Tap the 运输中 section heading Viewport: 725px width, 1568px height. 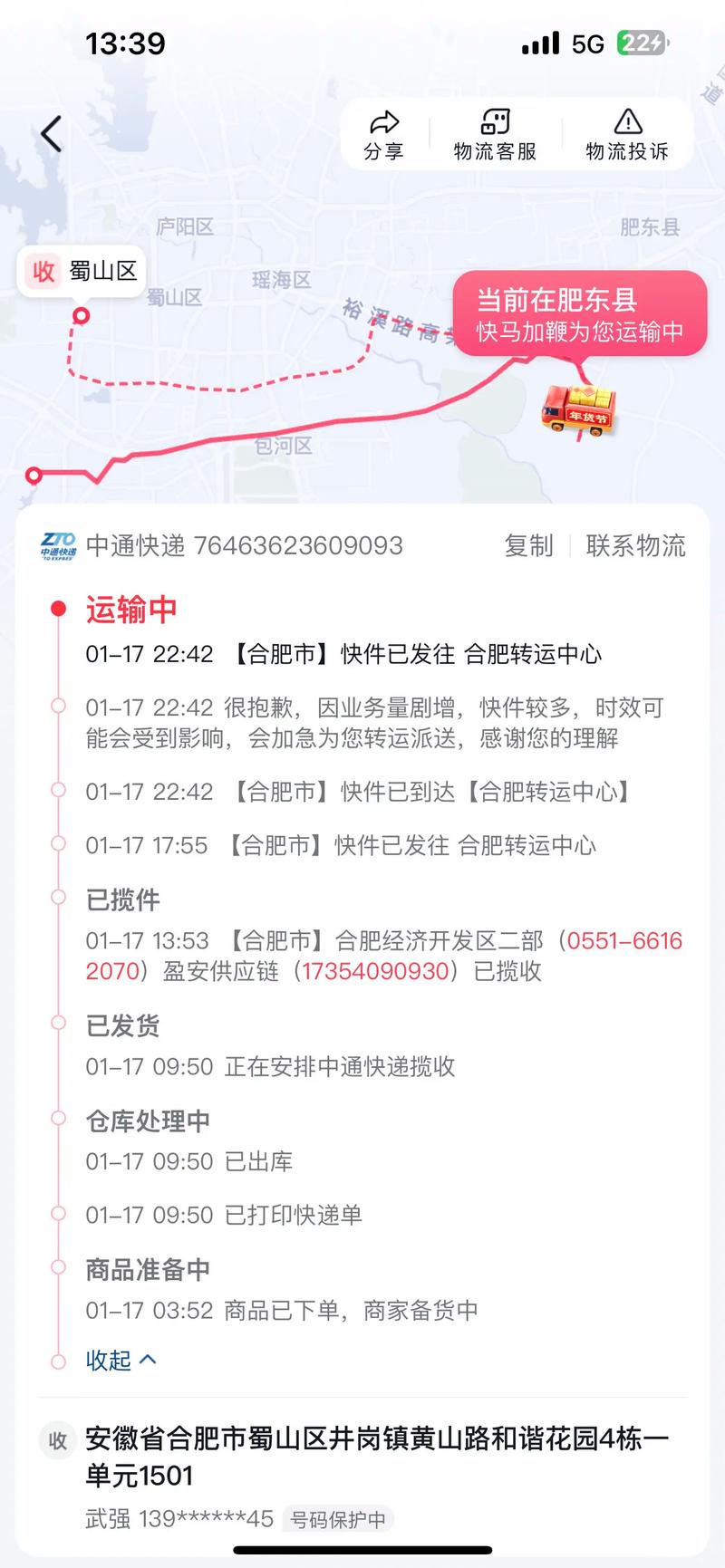pos(130,610)
